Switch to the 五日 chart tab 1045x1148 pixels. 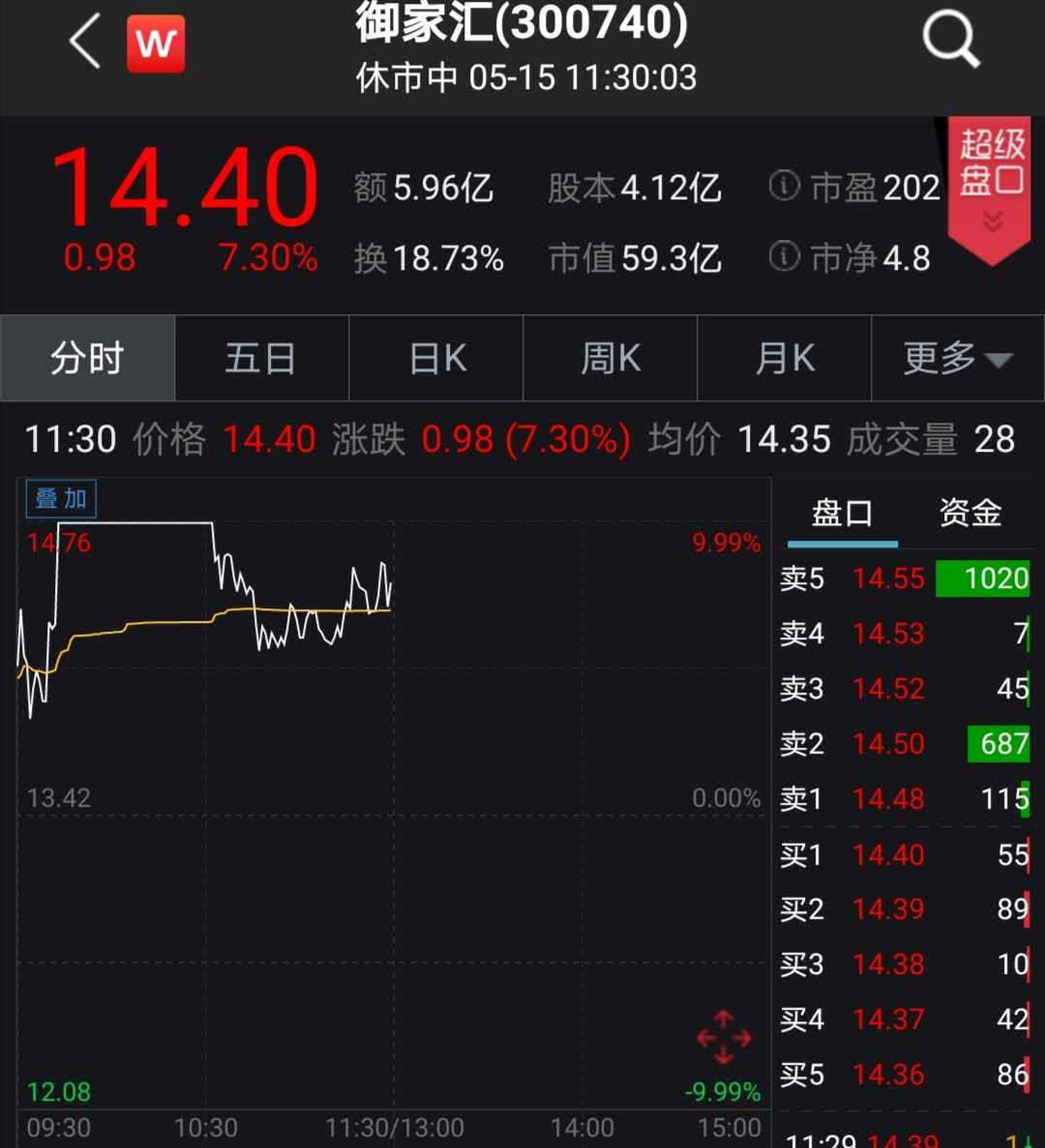pos(261,359)
